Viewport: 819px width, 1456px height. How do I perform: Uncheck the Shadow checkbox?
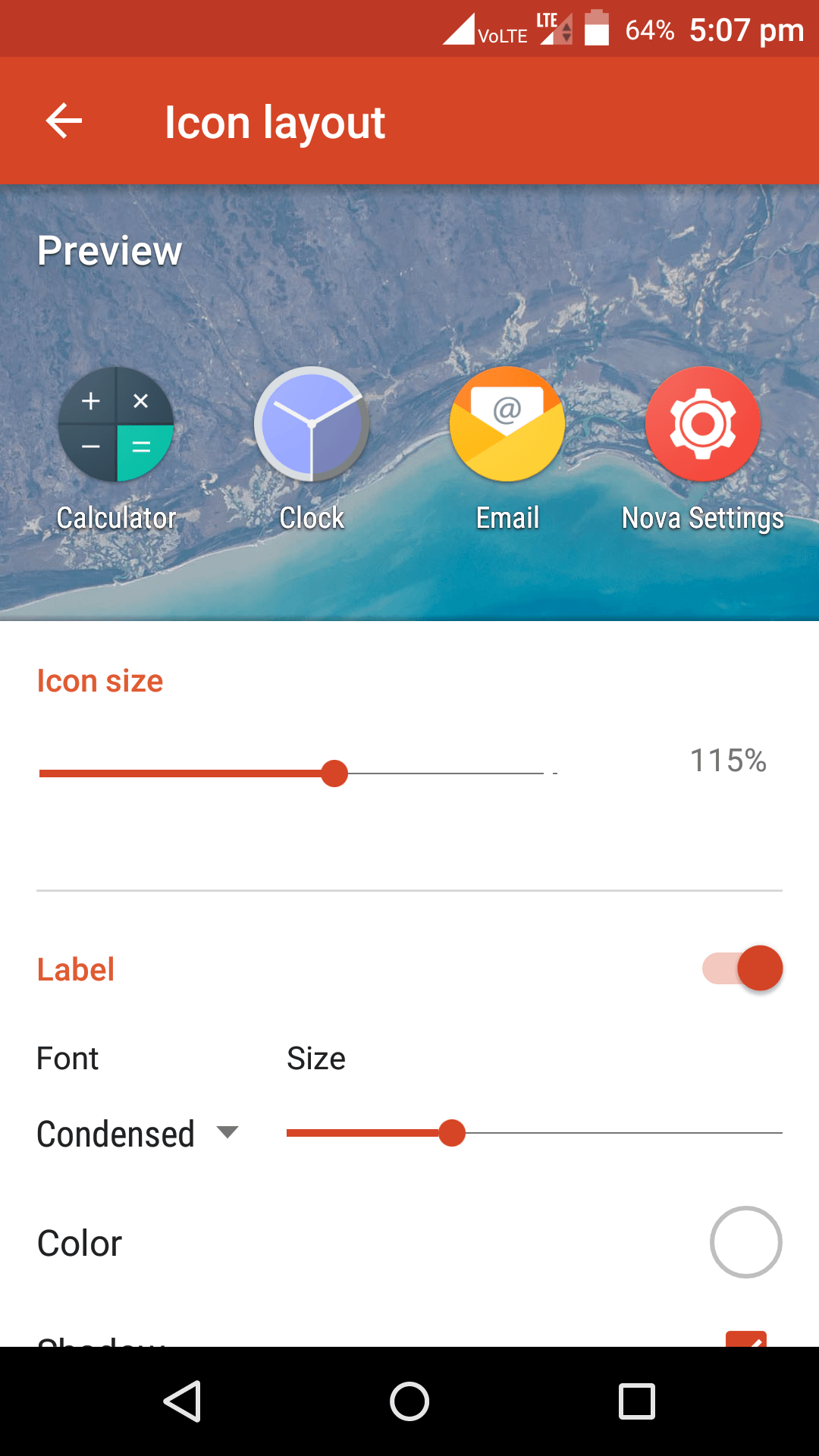point(746,1338)
